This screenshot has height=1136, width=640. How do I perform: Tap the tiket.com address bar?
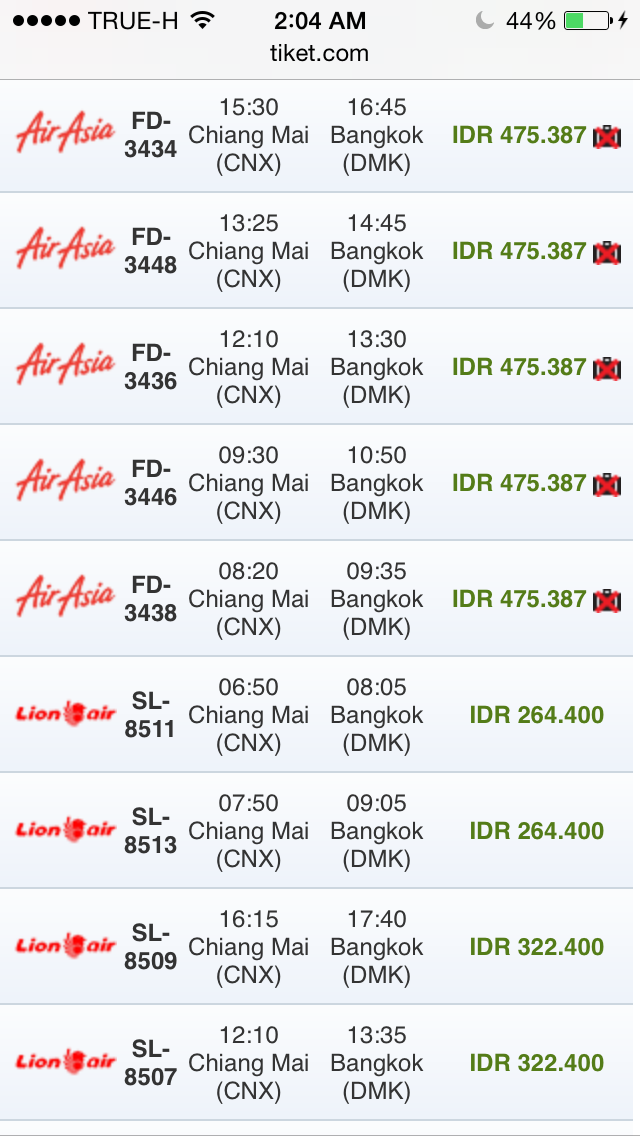pos(320,54)
